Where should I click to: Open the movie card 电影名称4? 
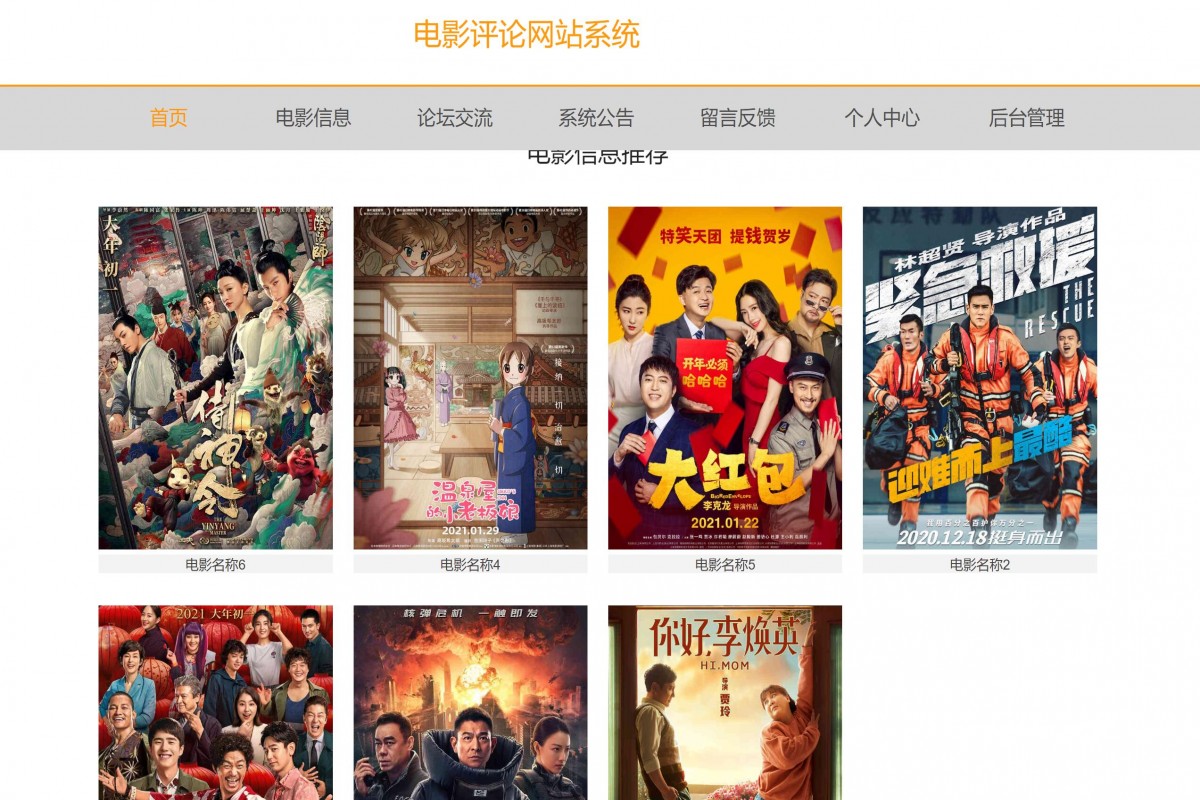[x=470, y=378]
